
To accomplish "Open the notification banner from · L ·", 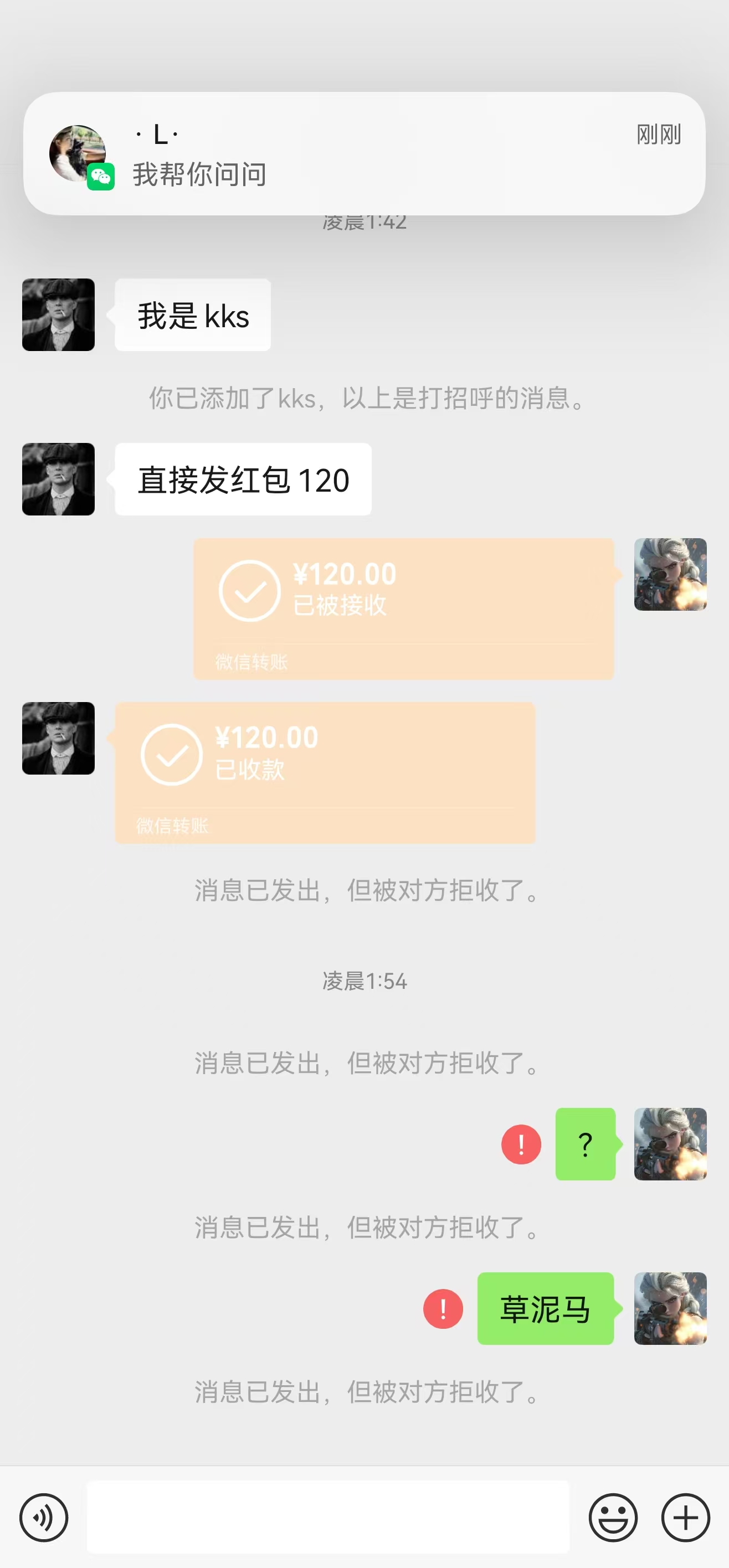I will [x=364, y=153].
